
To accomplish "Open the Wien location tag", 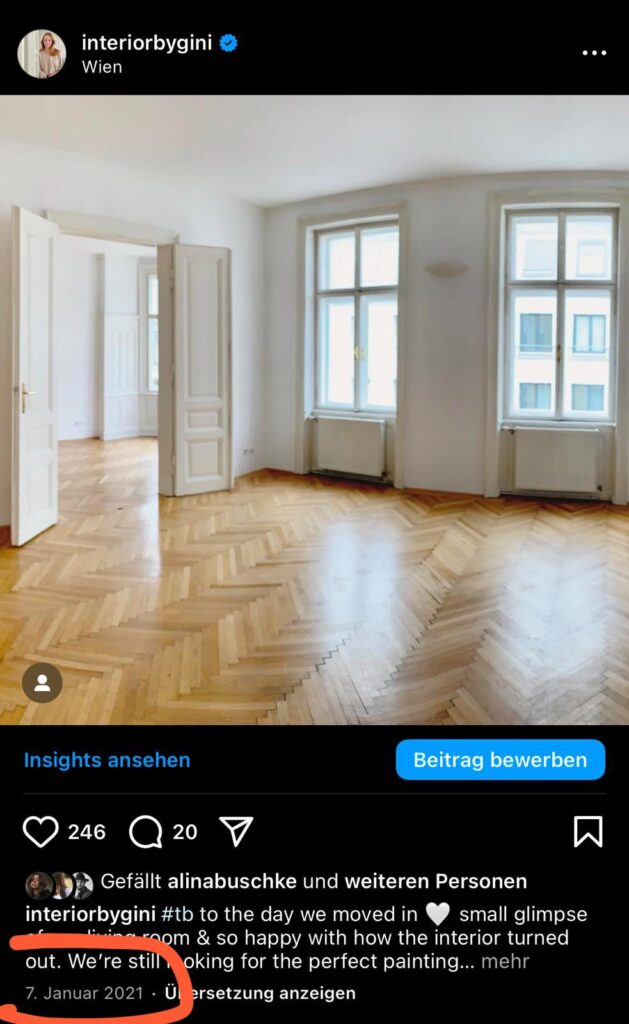I will click(102, 67).
